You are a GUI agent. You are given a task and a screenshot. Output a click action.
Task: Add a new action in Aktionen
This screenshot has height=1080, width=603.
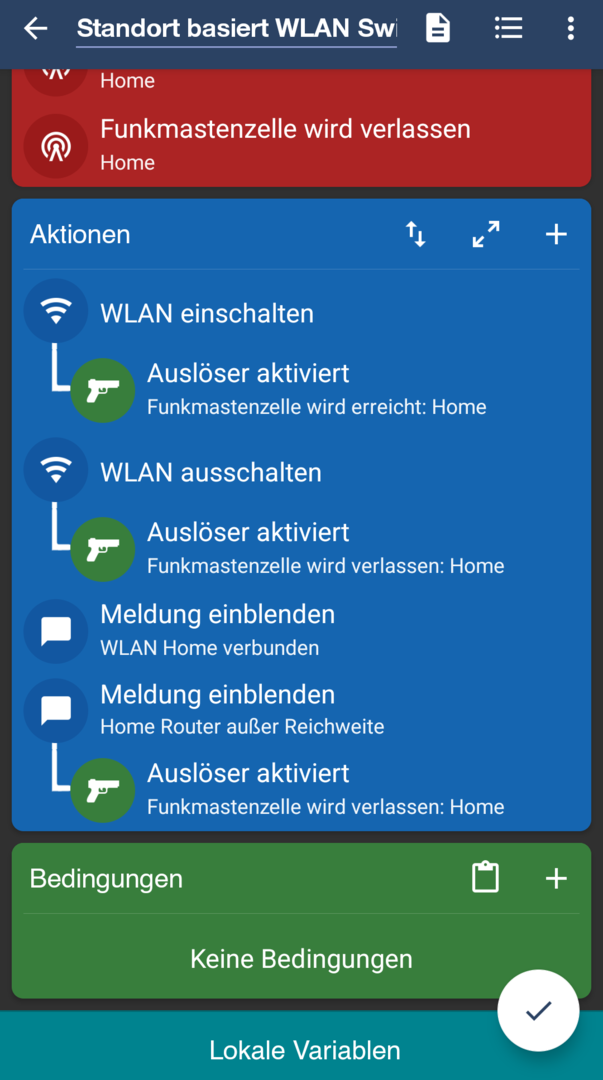[556, 234]
